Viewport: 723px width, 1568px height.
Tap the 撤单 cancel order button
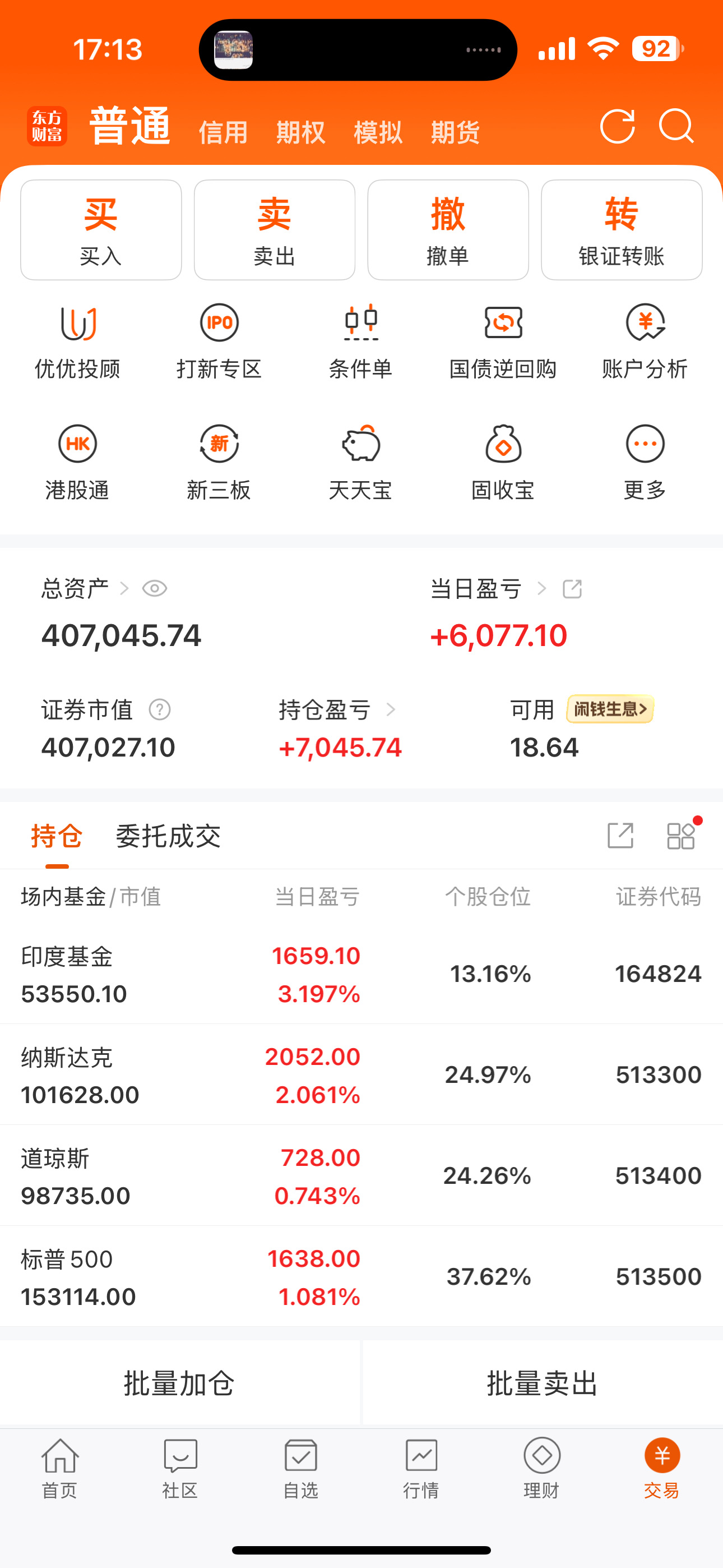pyautogui.click(x=448, y=230)
